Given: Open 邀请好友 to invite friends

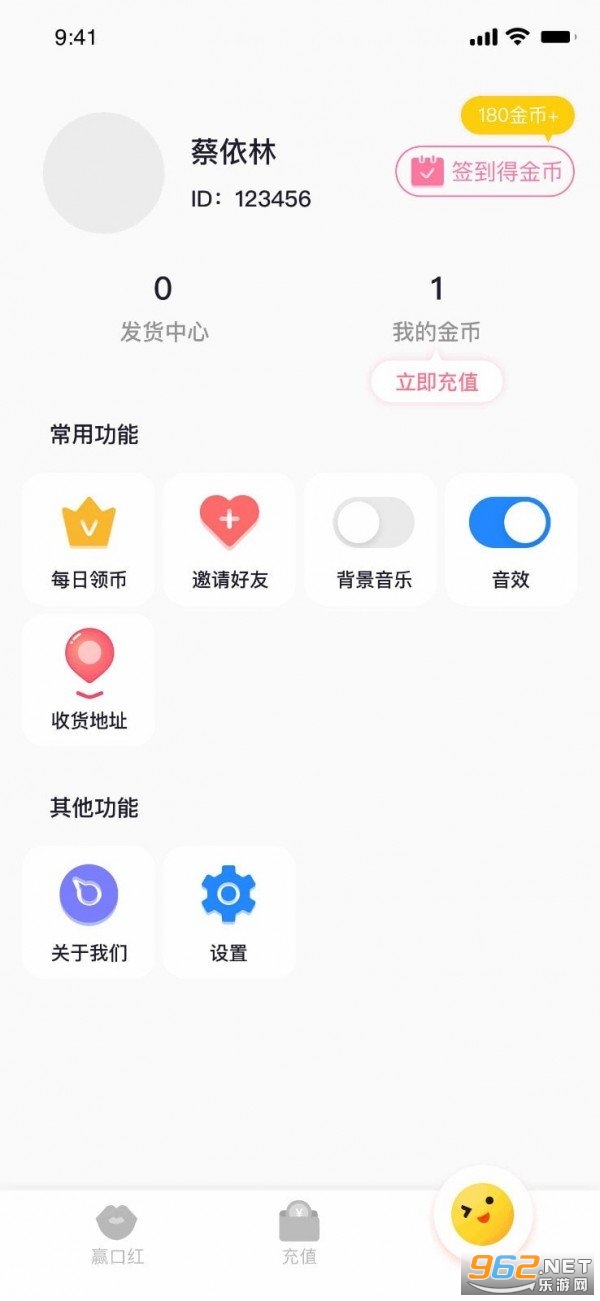Looking at the screenshot, I should 230,540.
